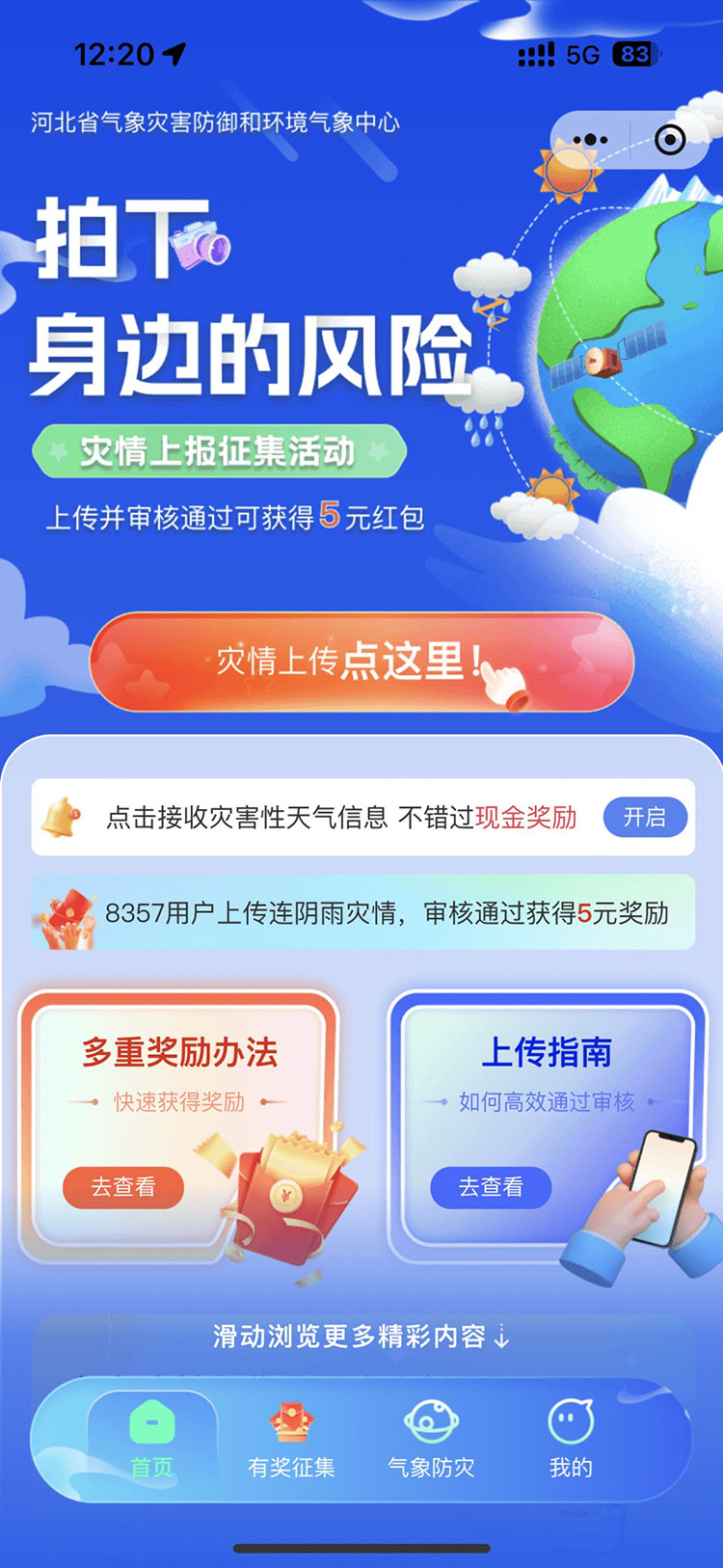This screenshot has height=1568, width=723.
Task: Tap the 现金奖励 highlighted red text
Action: [525, 816]
